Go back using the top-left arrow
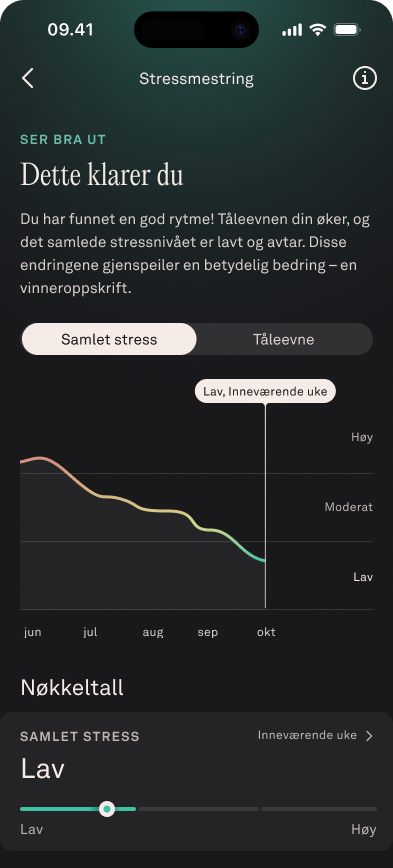The width and height of the screenshot is (393, 868). 28,79
